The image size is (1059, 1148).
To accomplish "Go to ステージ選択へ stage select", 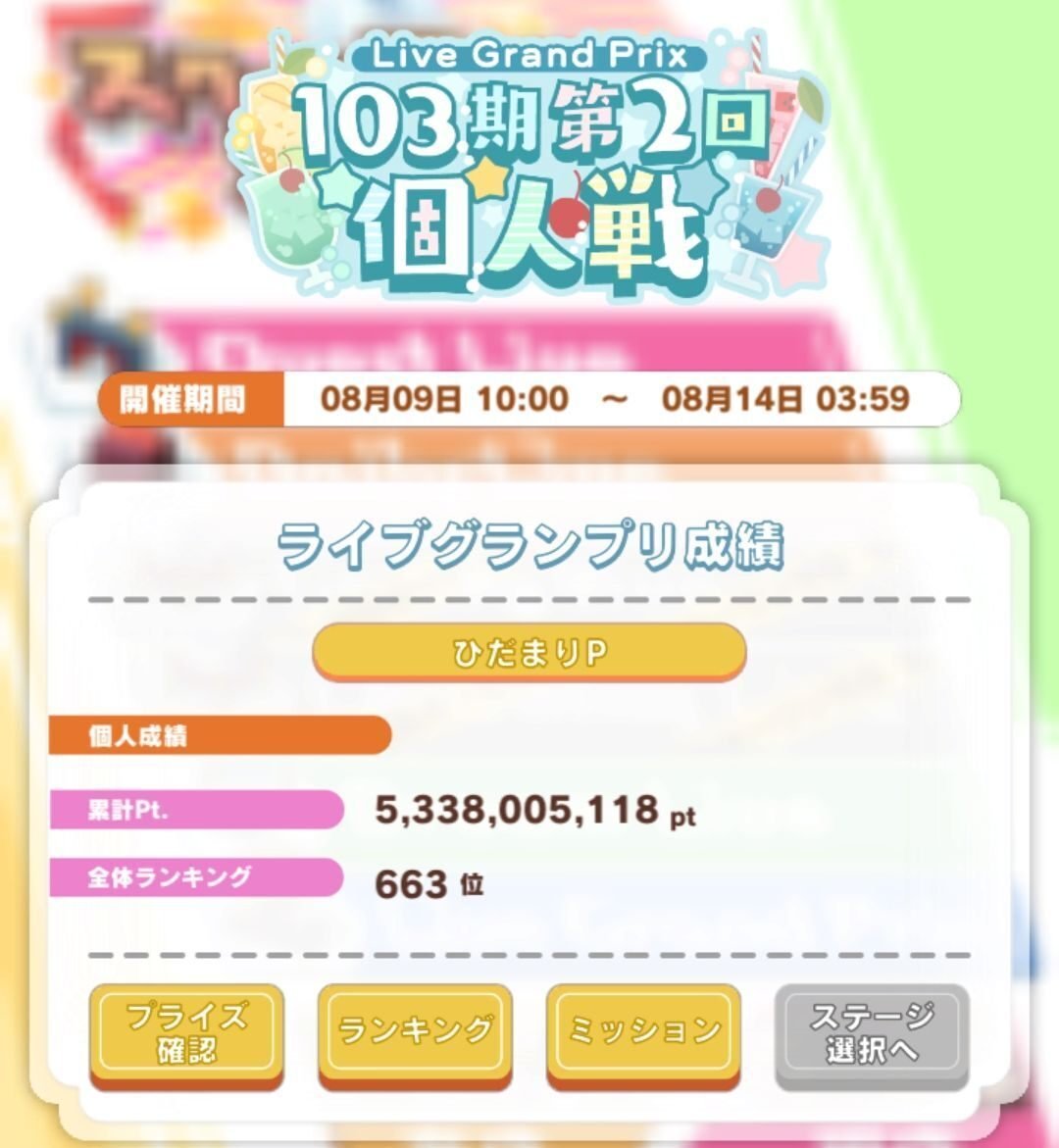I will pos(872,1033).
